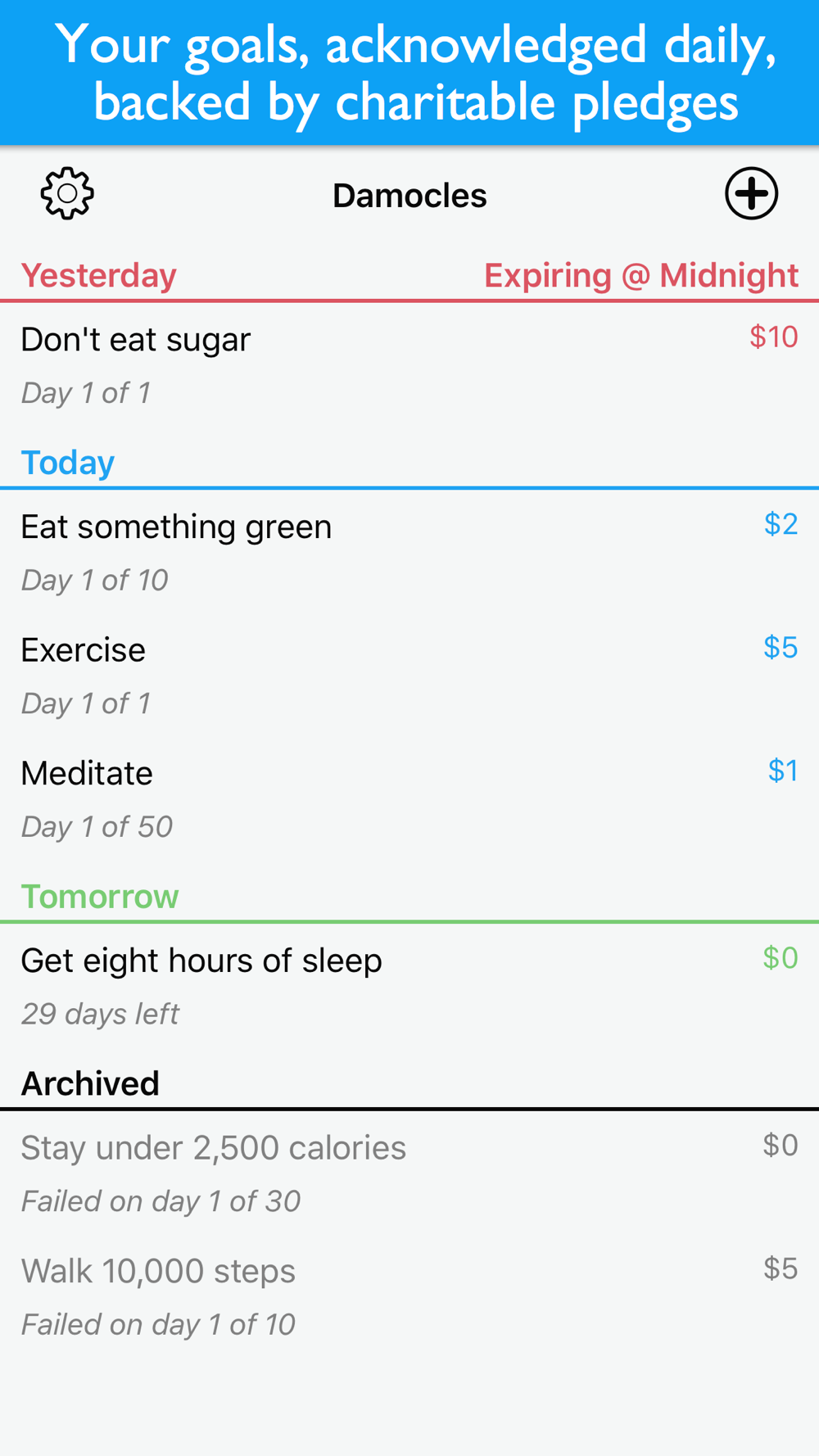View the Get eight hours of sleep goal
819x1456 pixels.
click(x=409, y=986)
